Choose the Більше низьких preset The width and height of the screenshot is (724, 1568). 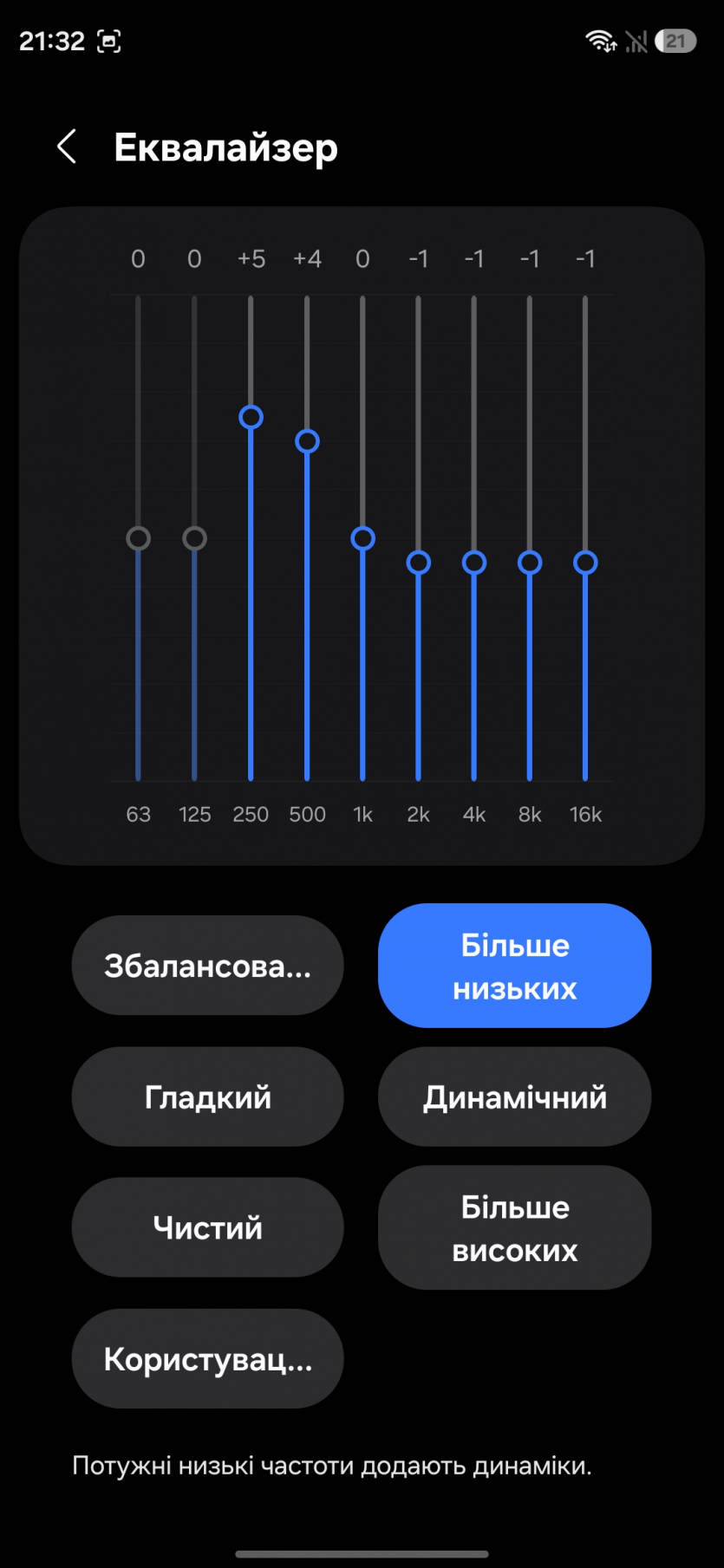coord(514,966)
